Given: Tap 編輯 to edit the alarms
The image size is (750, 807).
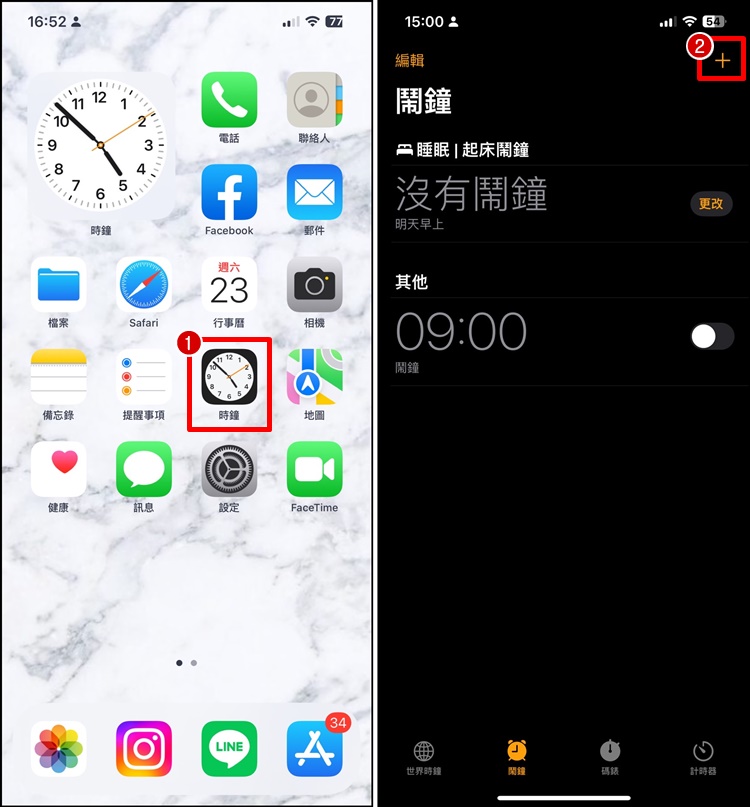Looking at the screenshot, I should (x=410, y=61).
